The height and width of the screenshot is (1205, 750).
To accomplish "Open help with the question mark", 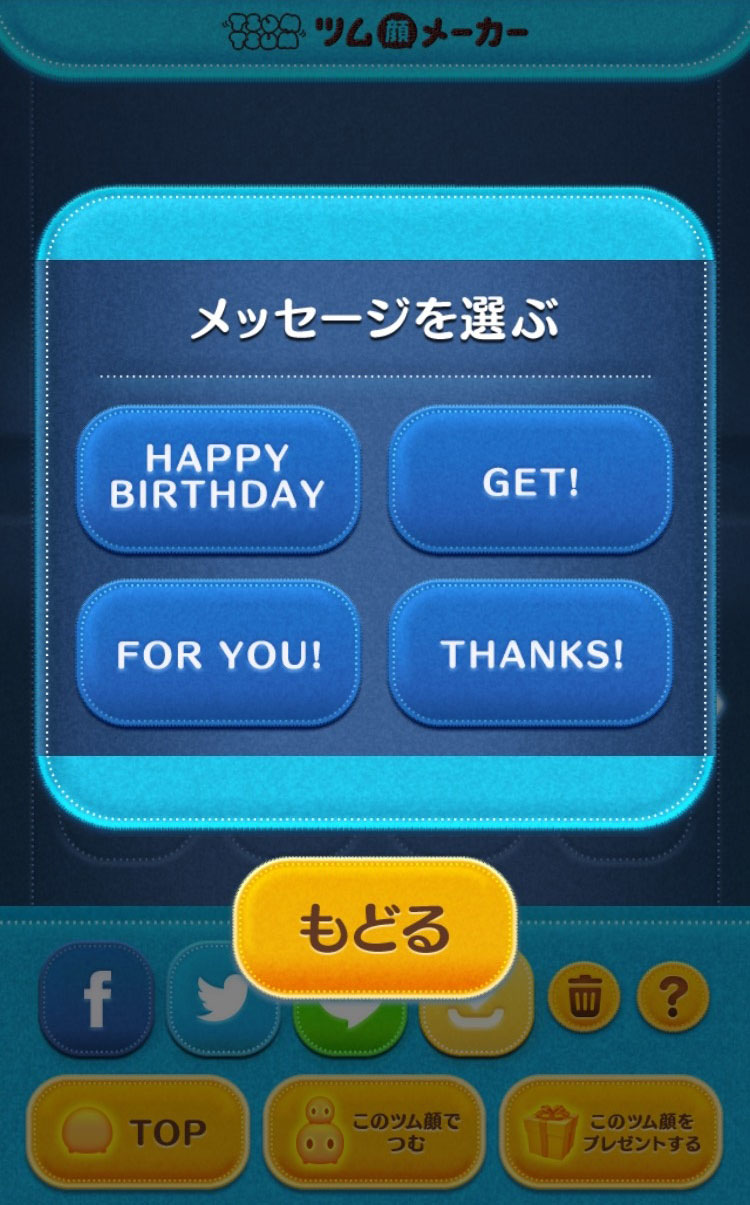I will [x=672, y=997].
